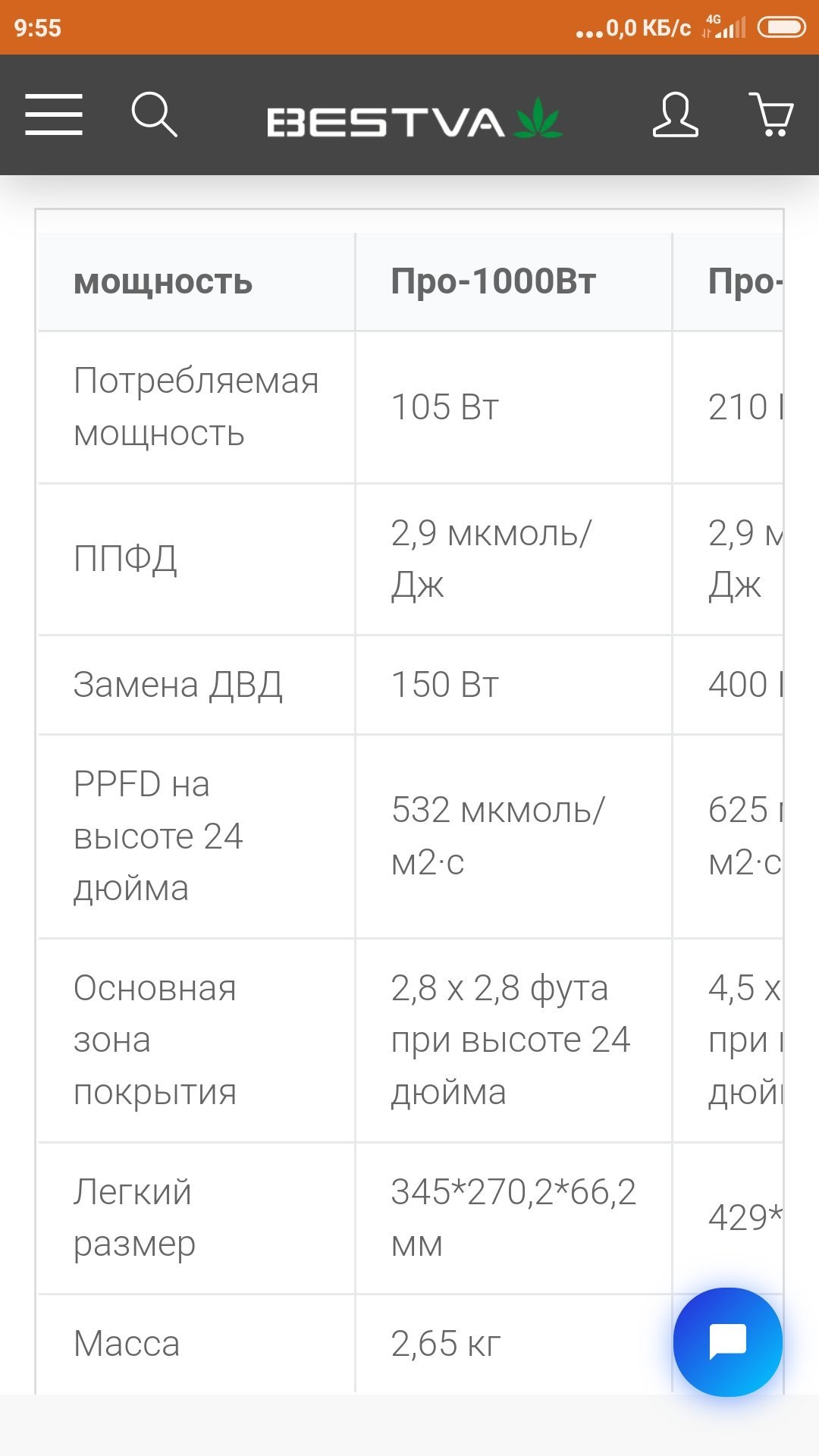The image size is (819, 1456).
Task: Open the search magnifier
Action: 154,115
